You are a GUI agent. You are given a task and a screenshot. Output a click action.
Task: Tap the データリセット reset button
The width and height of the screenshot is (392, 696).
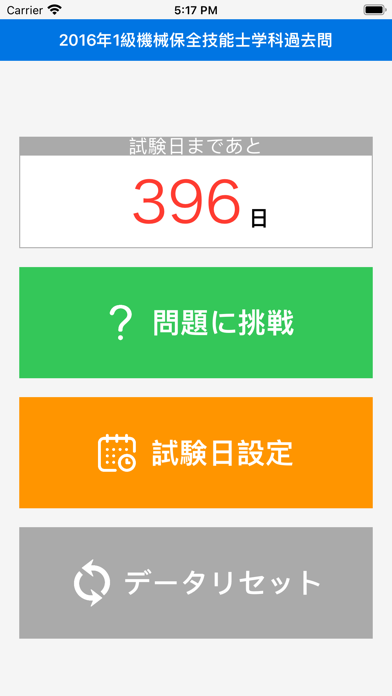[x=196, y=583]
